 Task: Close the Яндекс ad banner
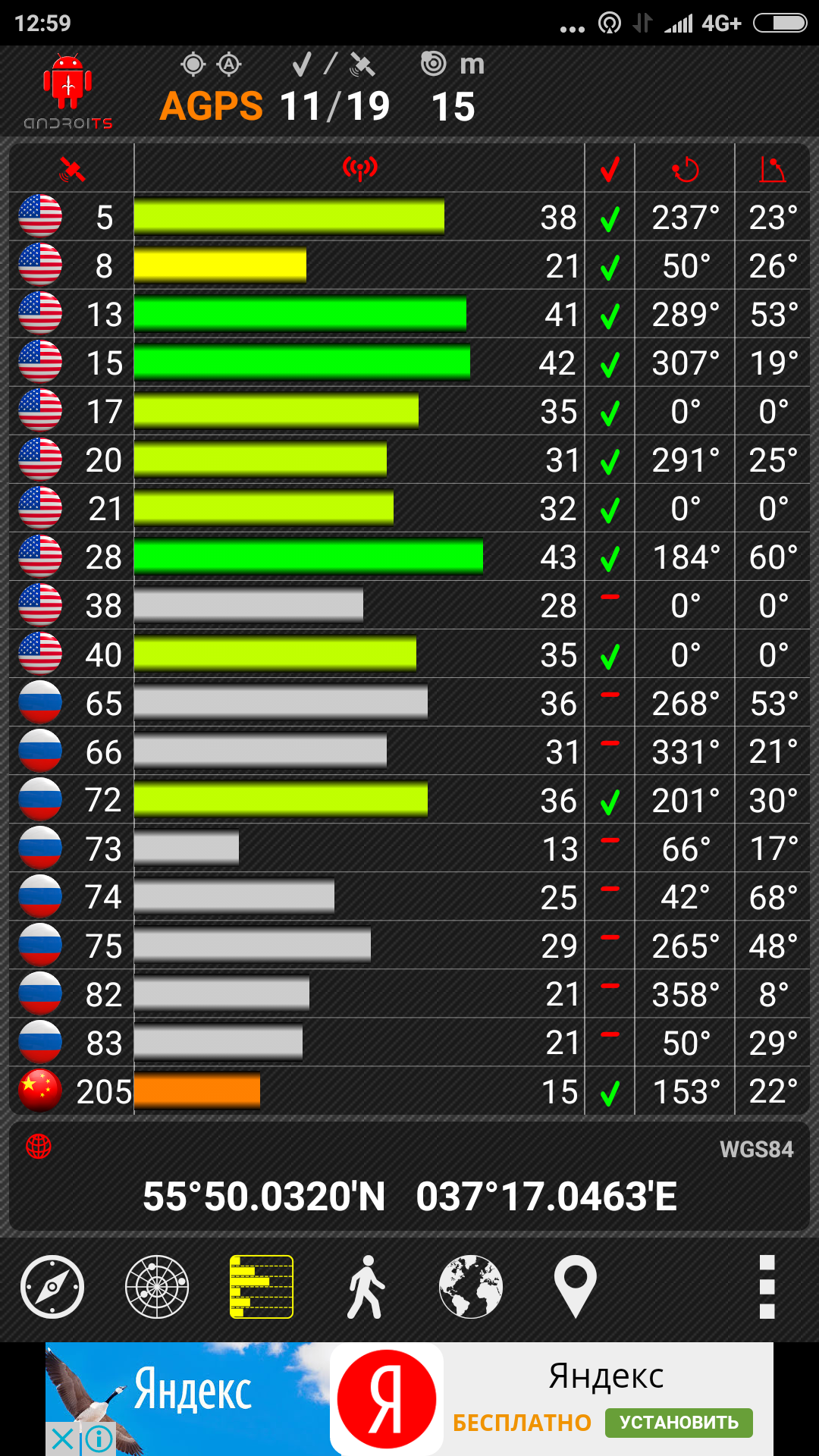point(63,1439)
